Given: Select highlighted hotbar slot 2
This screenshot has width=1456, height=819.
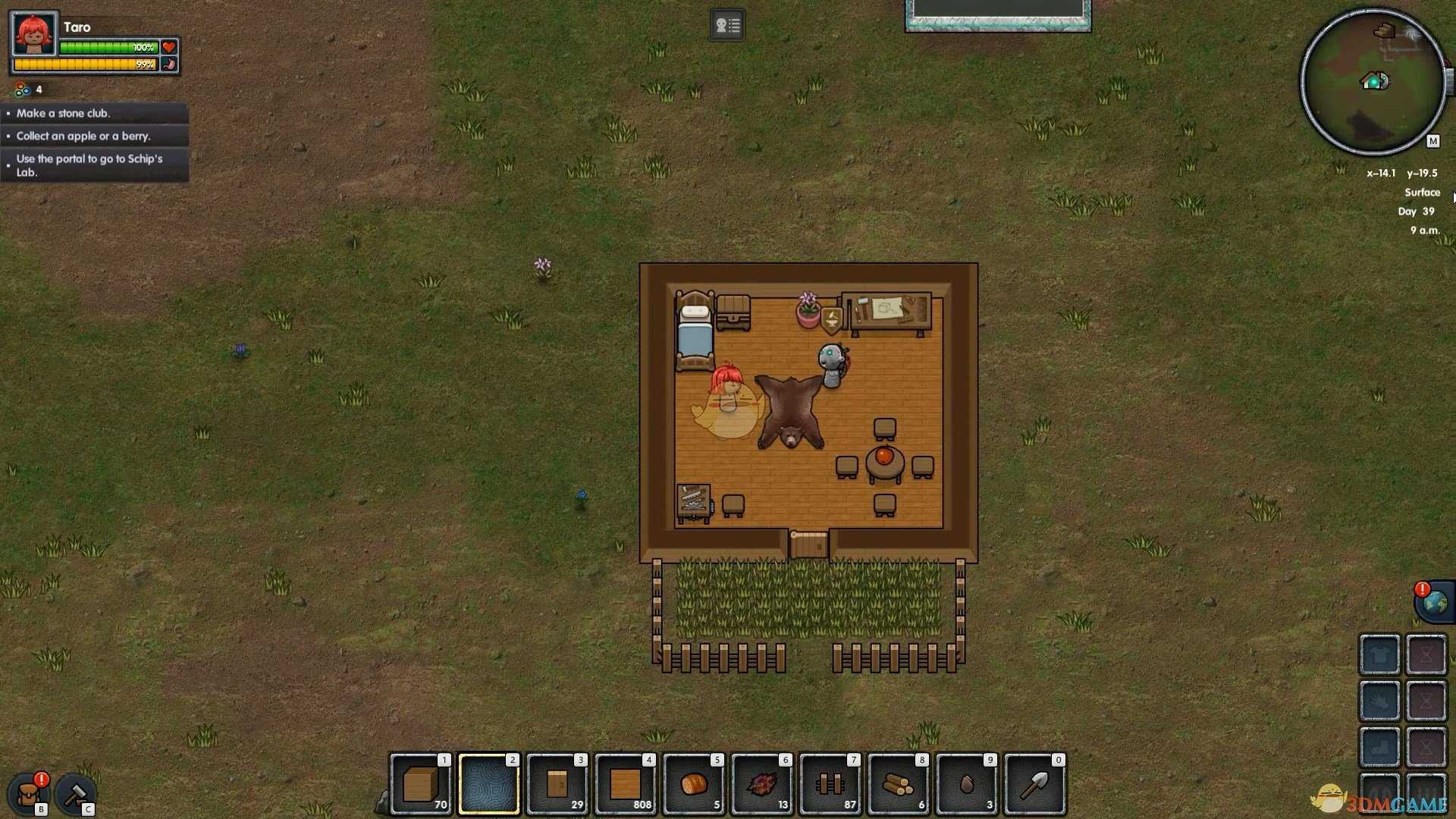Looking at the screenshot, I should coord(489,785).
